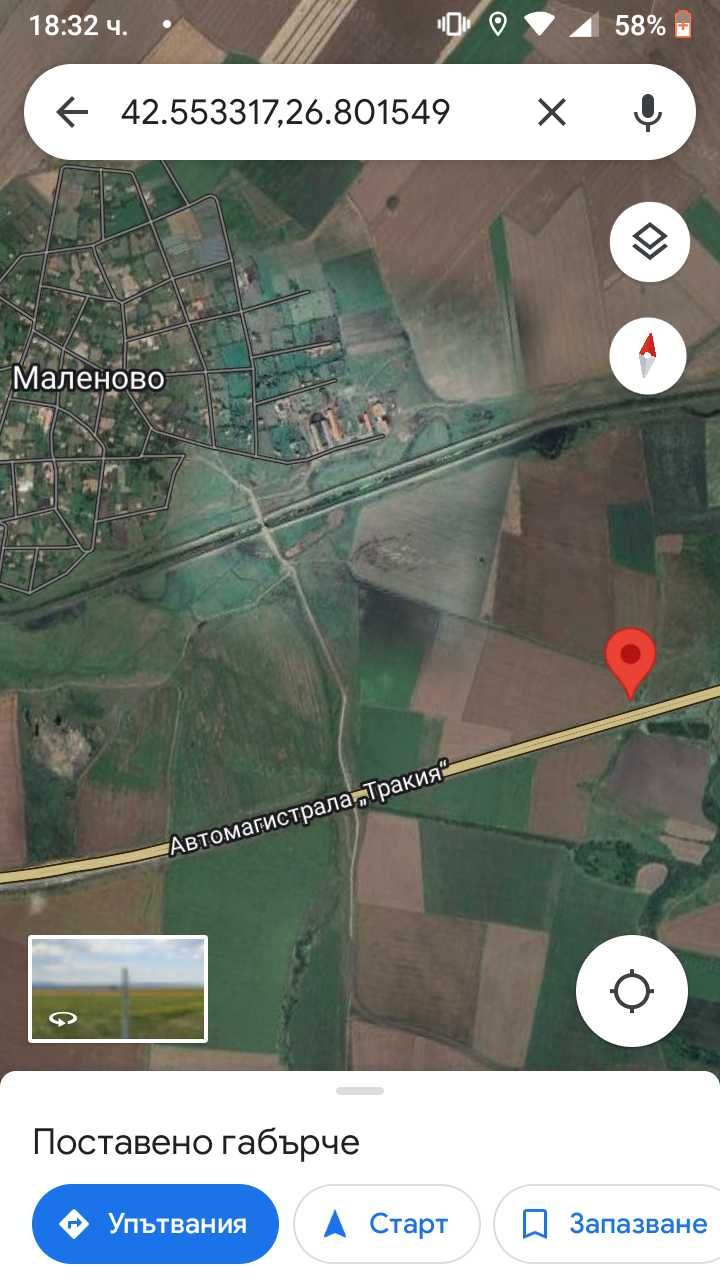Select the Маленово village label
This screenshot has height=1280, width=720.
(90, 380)
